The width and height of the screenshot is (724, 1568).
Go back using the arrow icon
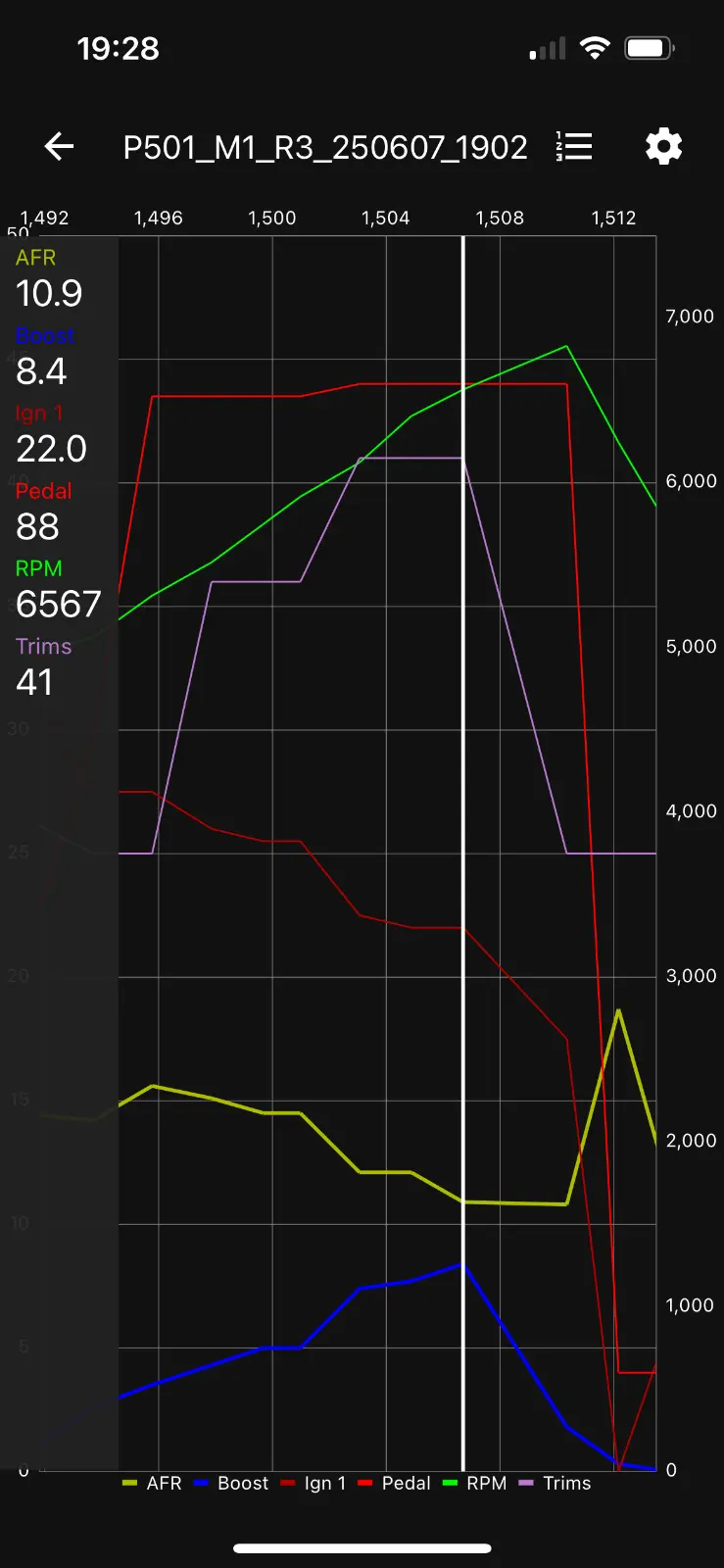pyautogui.click(x=60, y=147)
